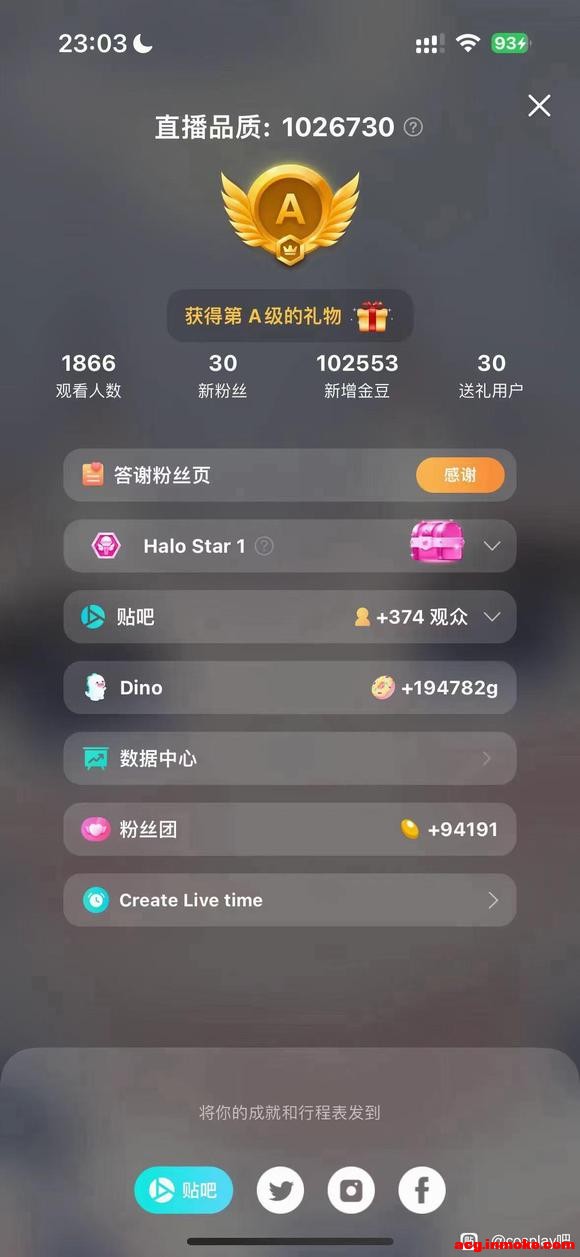Open the Halo Star 1 help icon
Screen dimensions: 580x1257
click(x=264, y=546)
